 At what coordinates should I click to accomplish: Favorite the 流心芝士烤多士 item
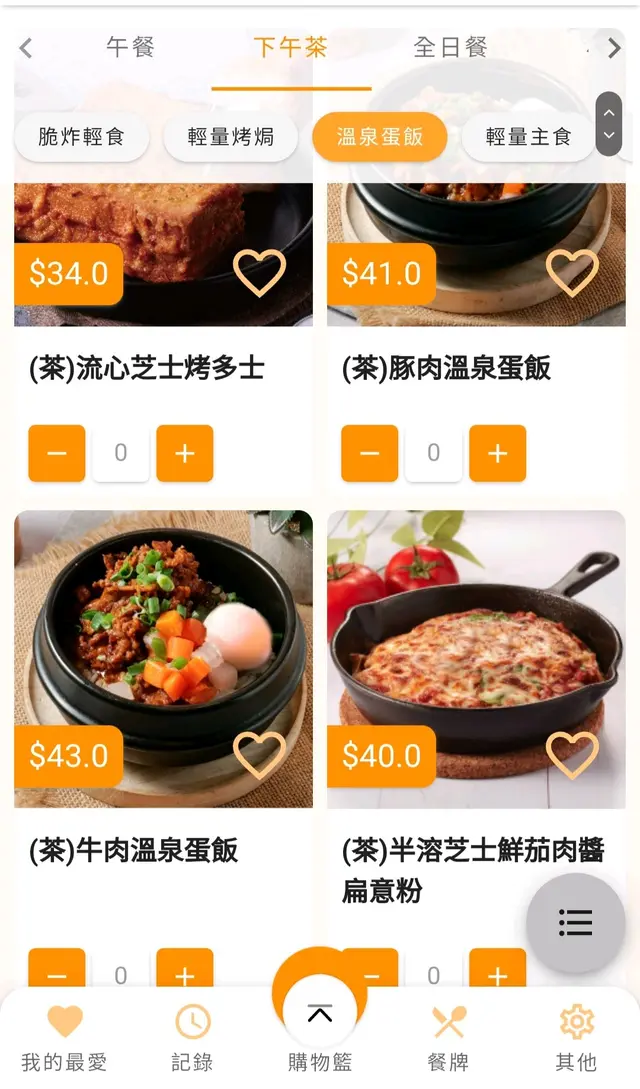pyautogui.click(x=259, y=272)
